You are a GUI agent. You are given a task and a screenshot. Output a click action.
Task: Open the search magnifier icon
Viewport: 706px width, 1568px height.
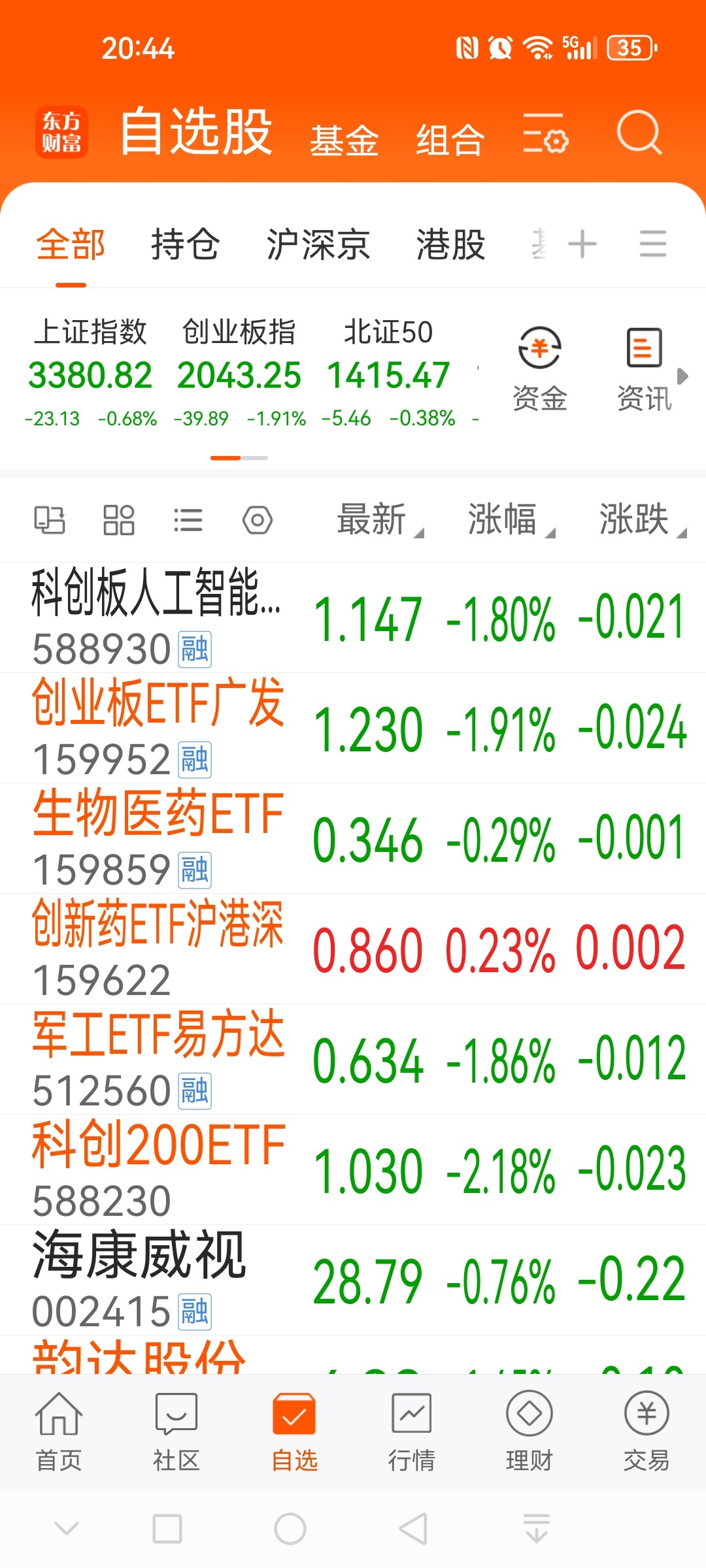click(x=639, y=133)
